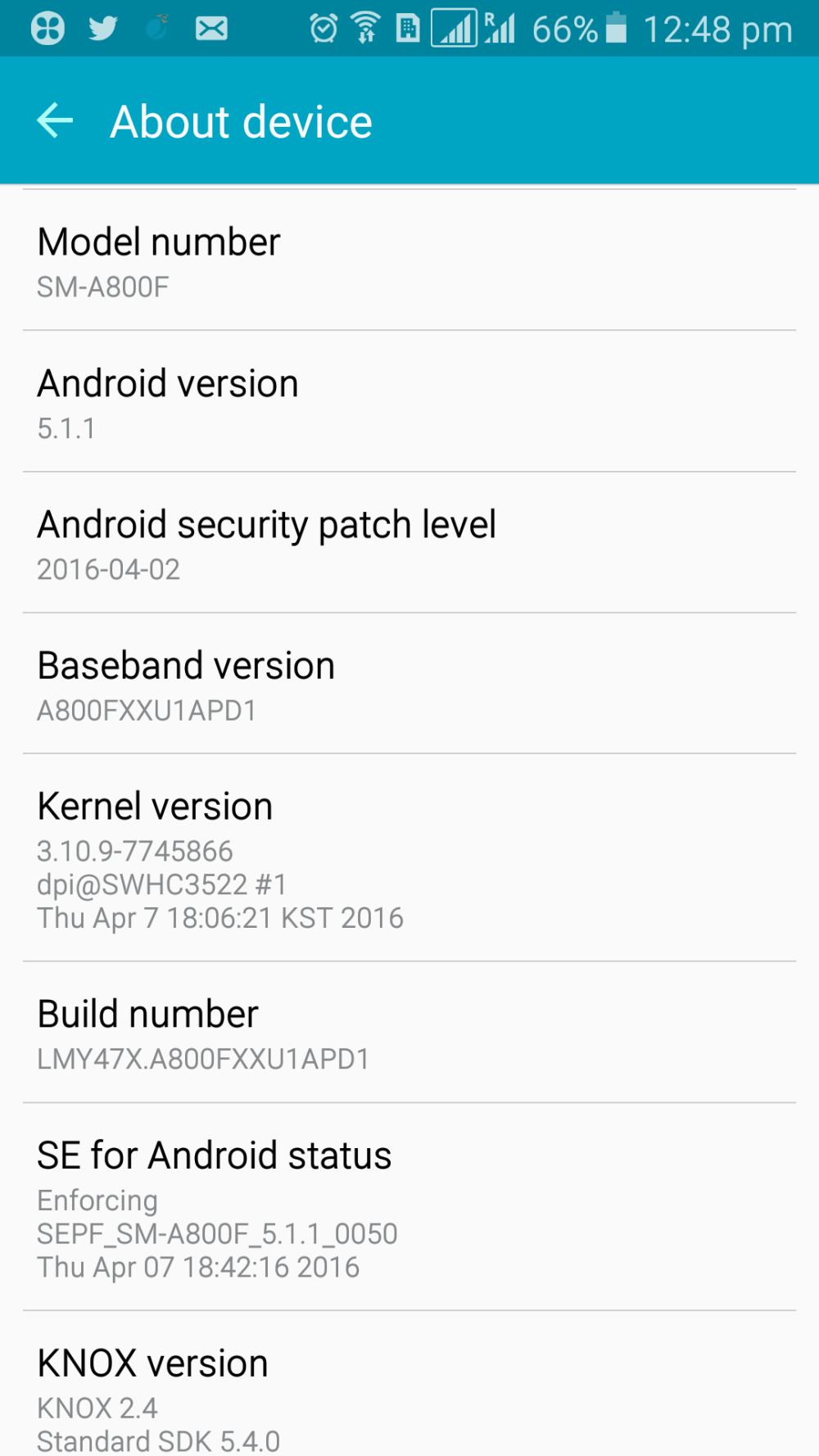Tap the Android version row
819x1456 pixels.
409,403
